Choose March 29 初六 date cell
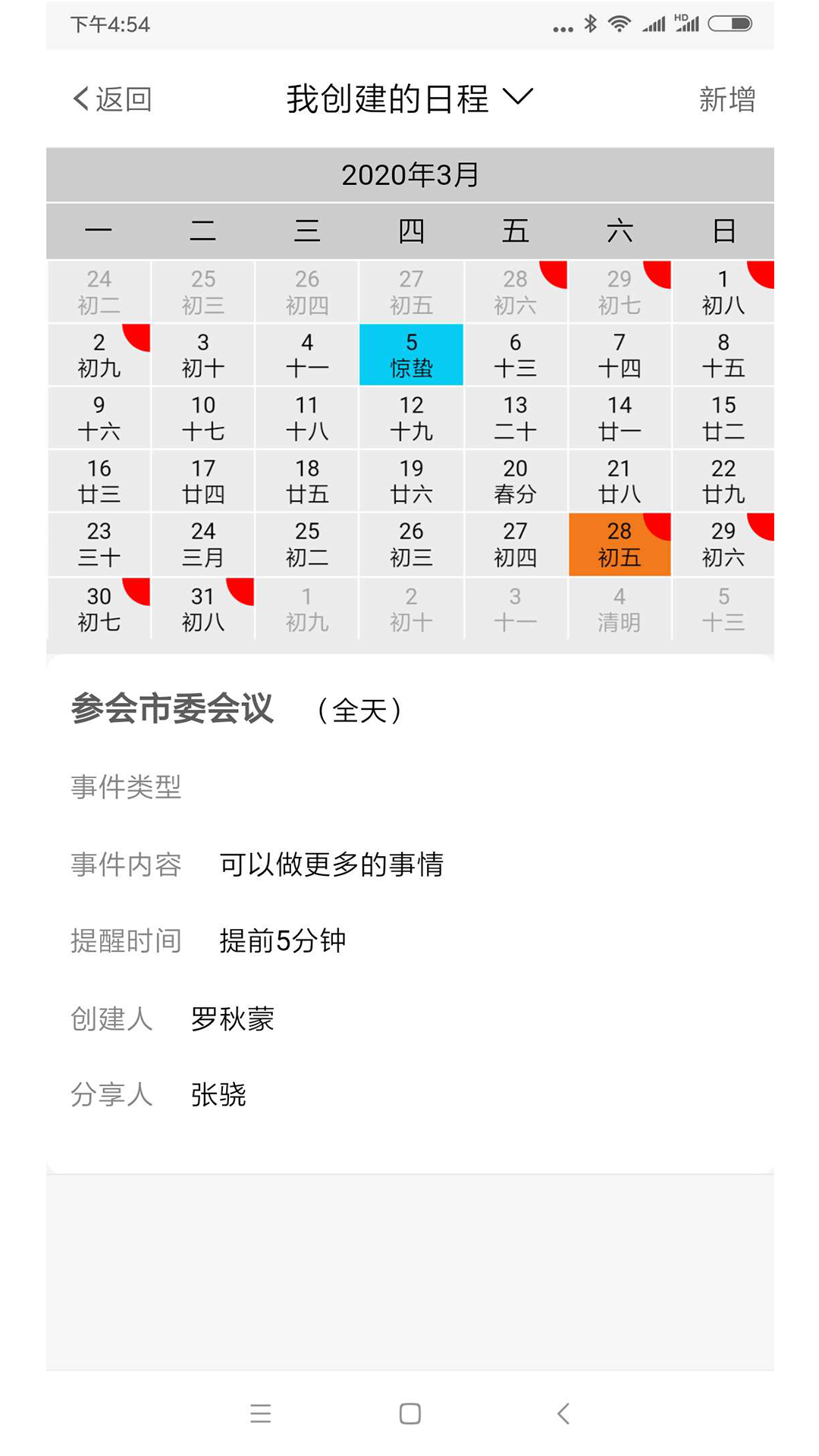819x1456 pixels. click(723, 544)
